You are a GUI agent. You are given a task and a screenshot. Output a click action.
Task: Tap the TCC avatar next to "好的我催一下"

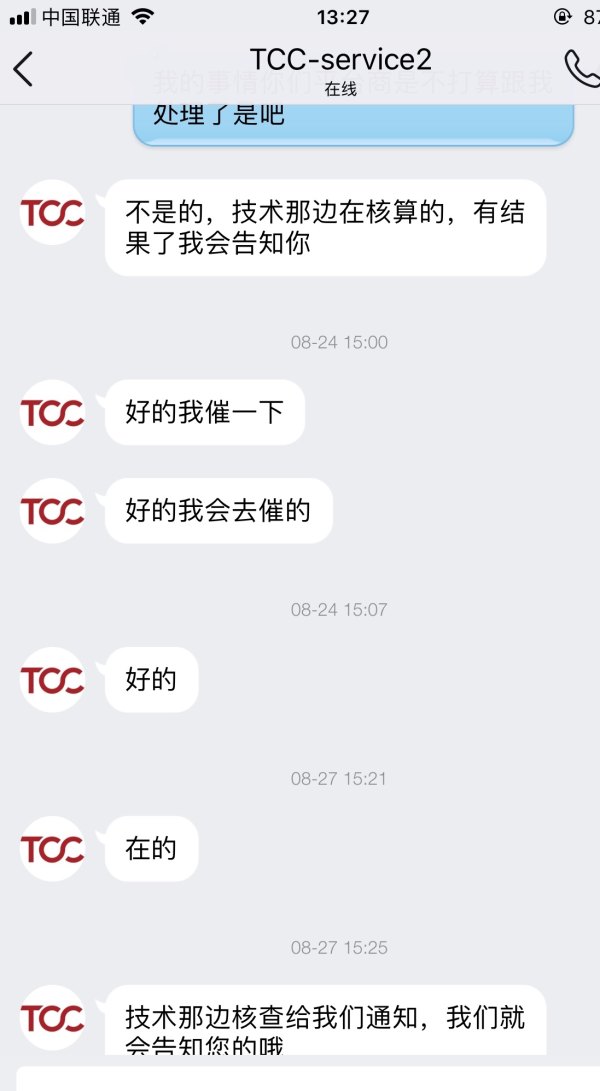(52, 412)
